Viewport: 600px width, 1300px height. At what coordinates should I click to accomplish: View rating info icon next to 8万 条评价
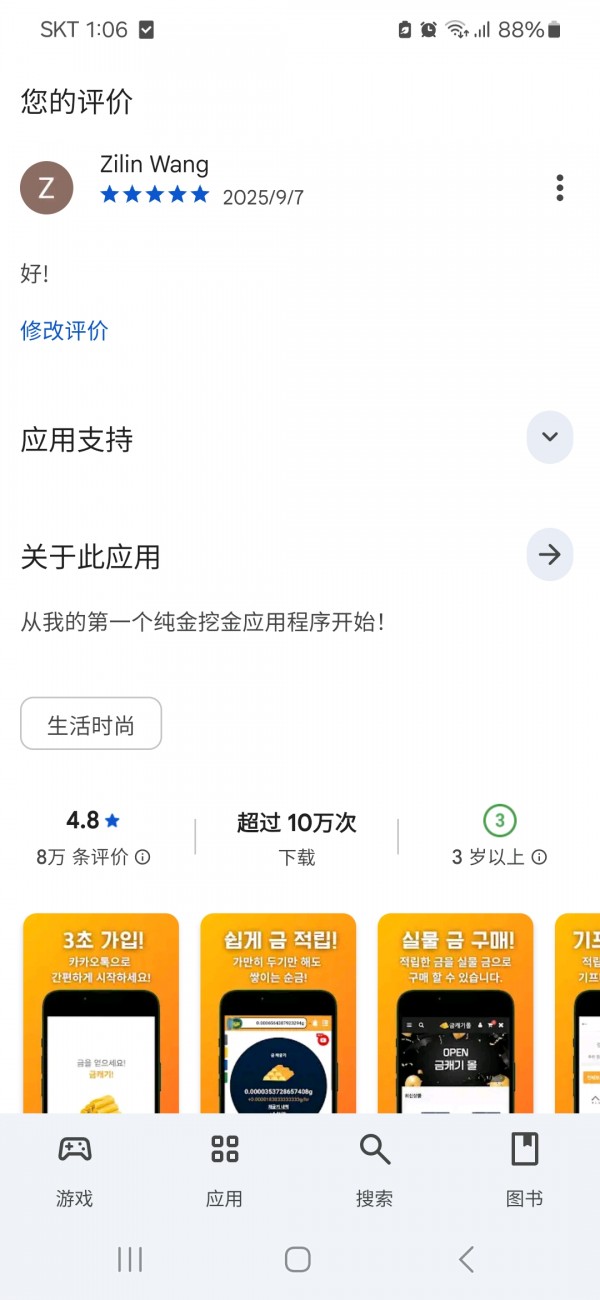(143, 857)
